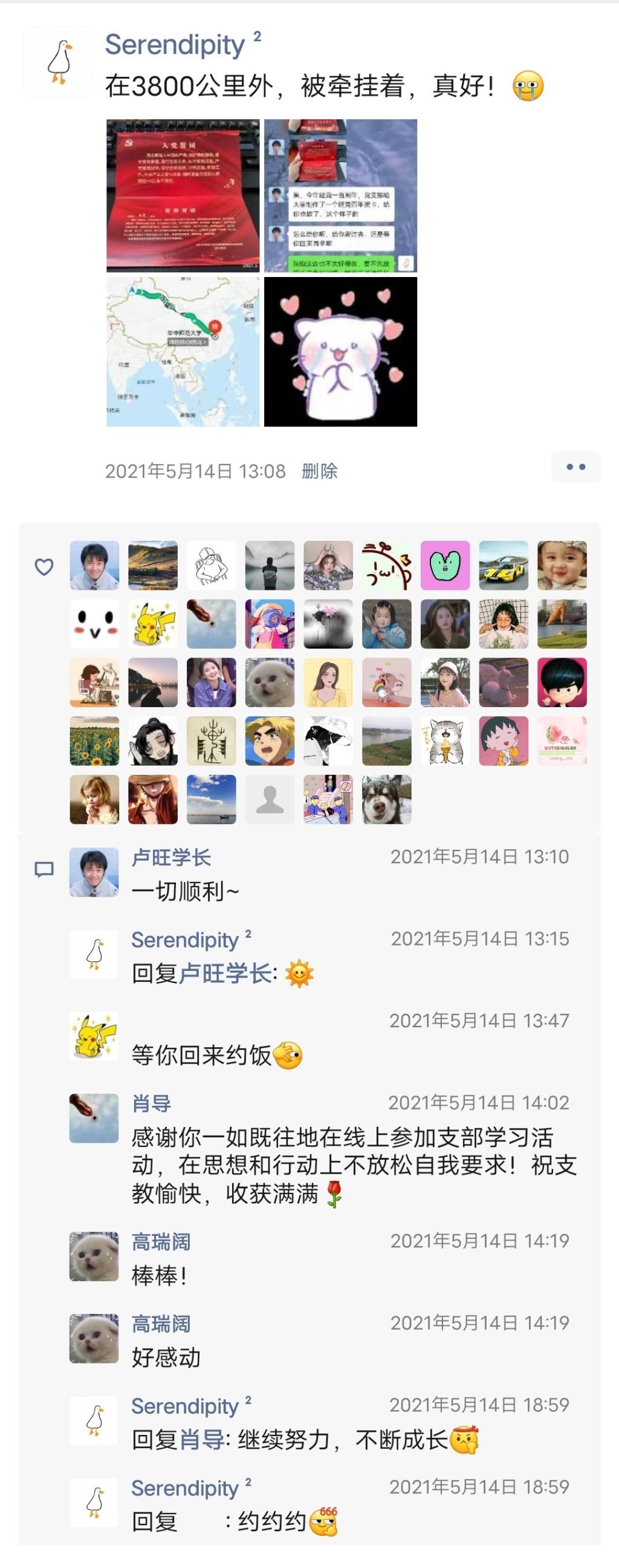Enlarge the map route picture
This screenshot has height=1568, width=619.
pos(183,352)
